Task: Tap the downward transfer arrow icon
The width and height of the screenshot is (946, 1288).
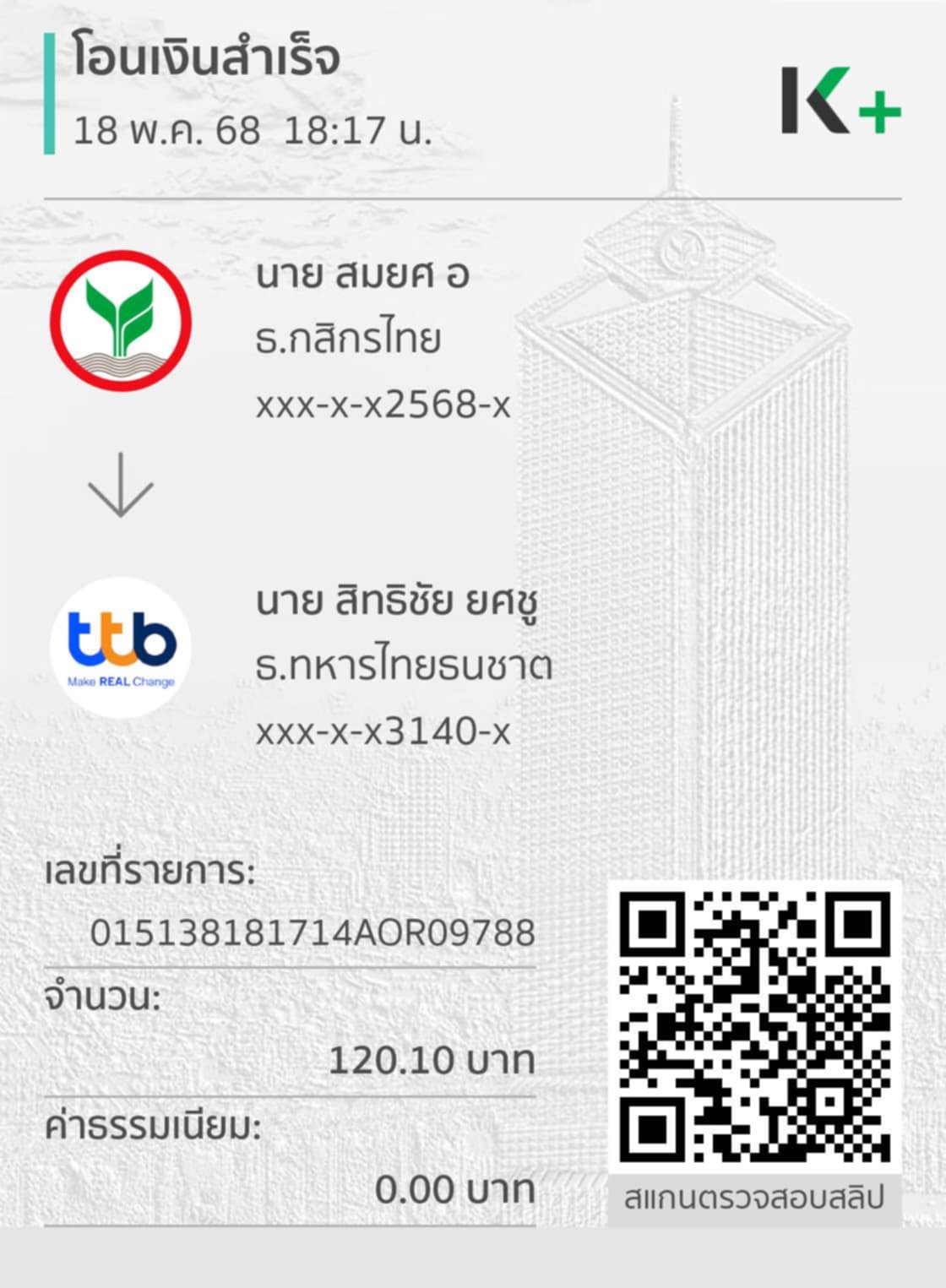Action: tap(122, 486)
